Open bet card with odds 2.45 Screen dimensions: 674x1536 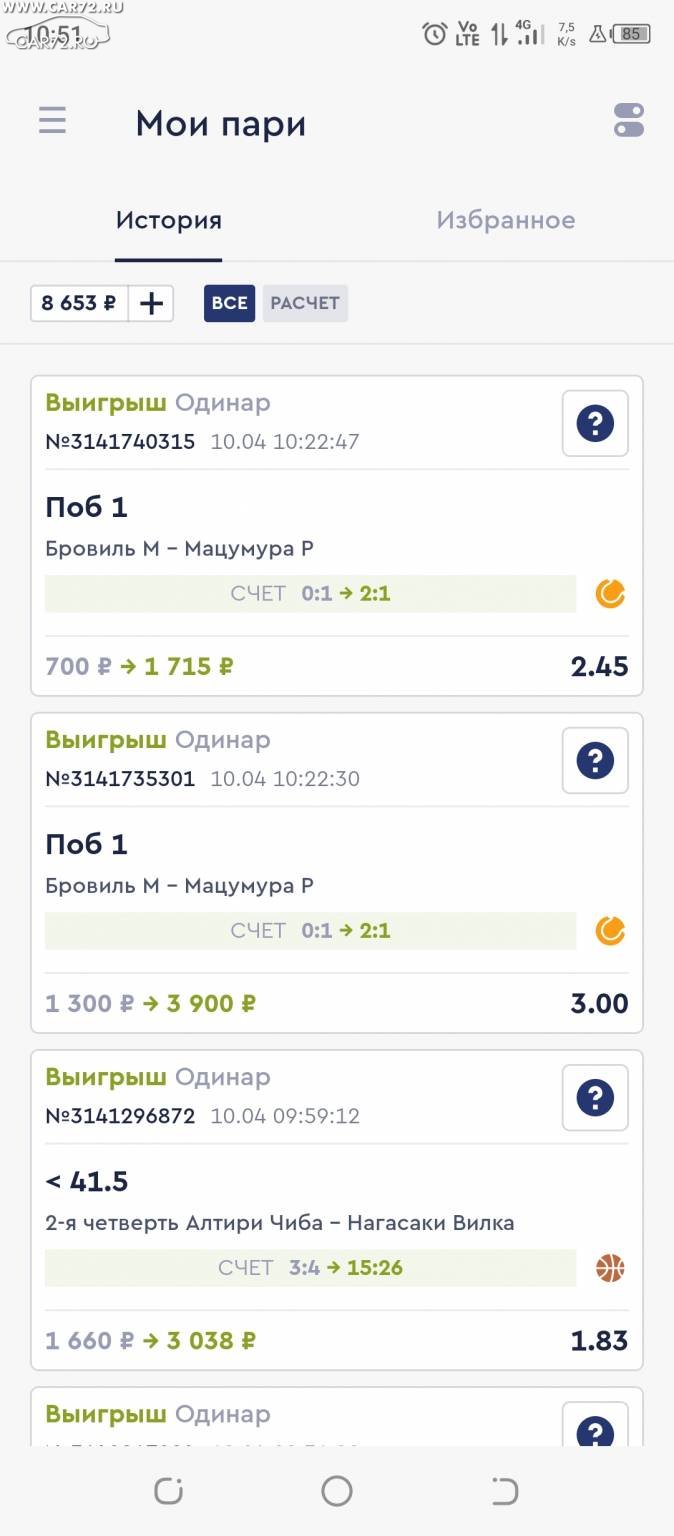[337, 536]
